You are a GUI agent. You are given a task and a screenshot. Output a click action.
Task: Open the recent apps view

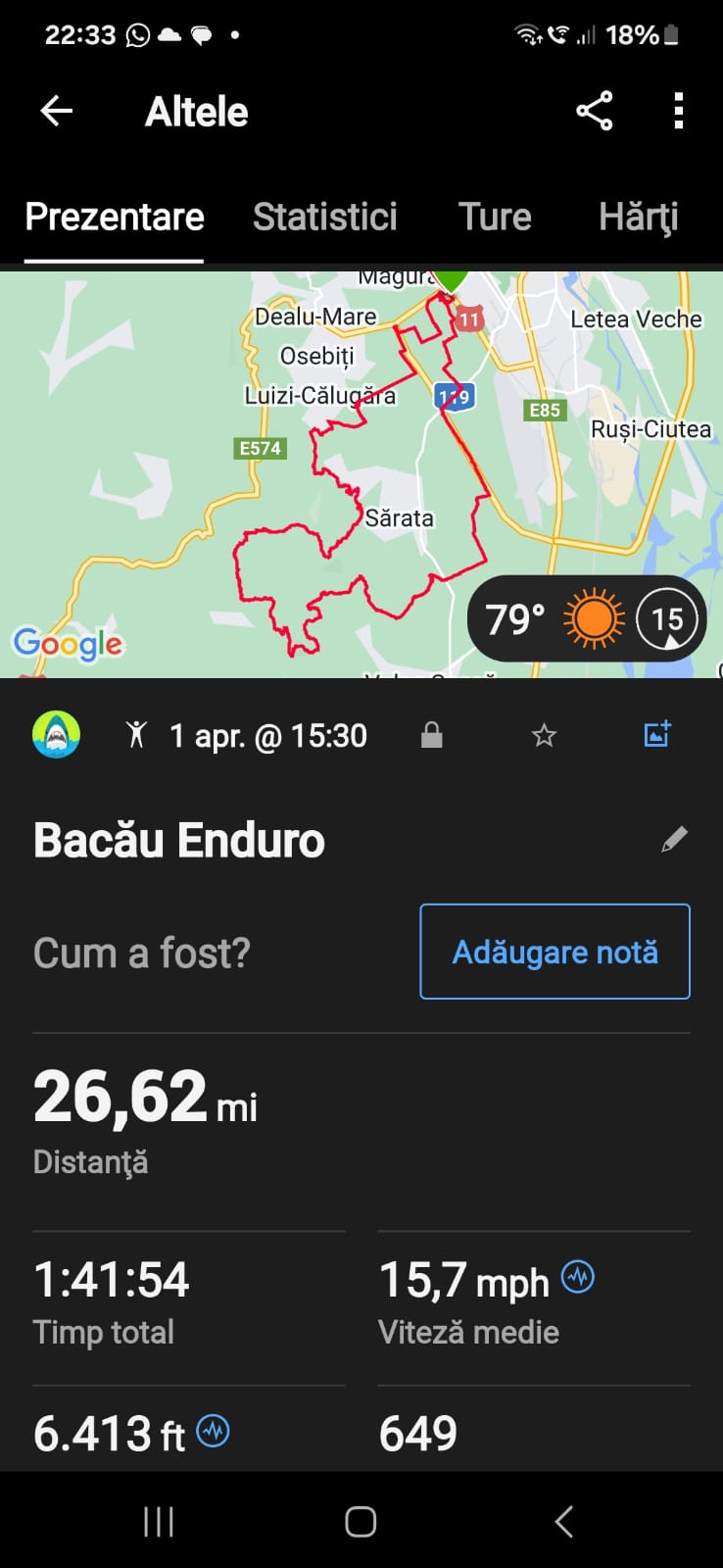pos(158,1521)
